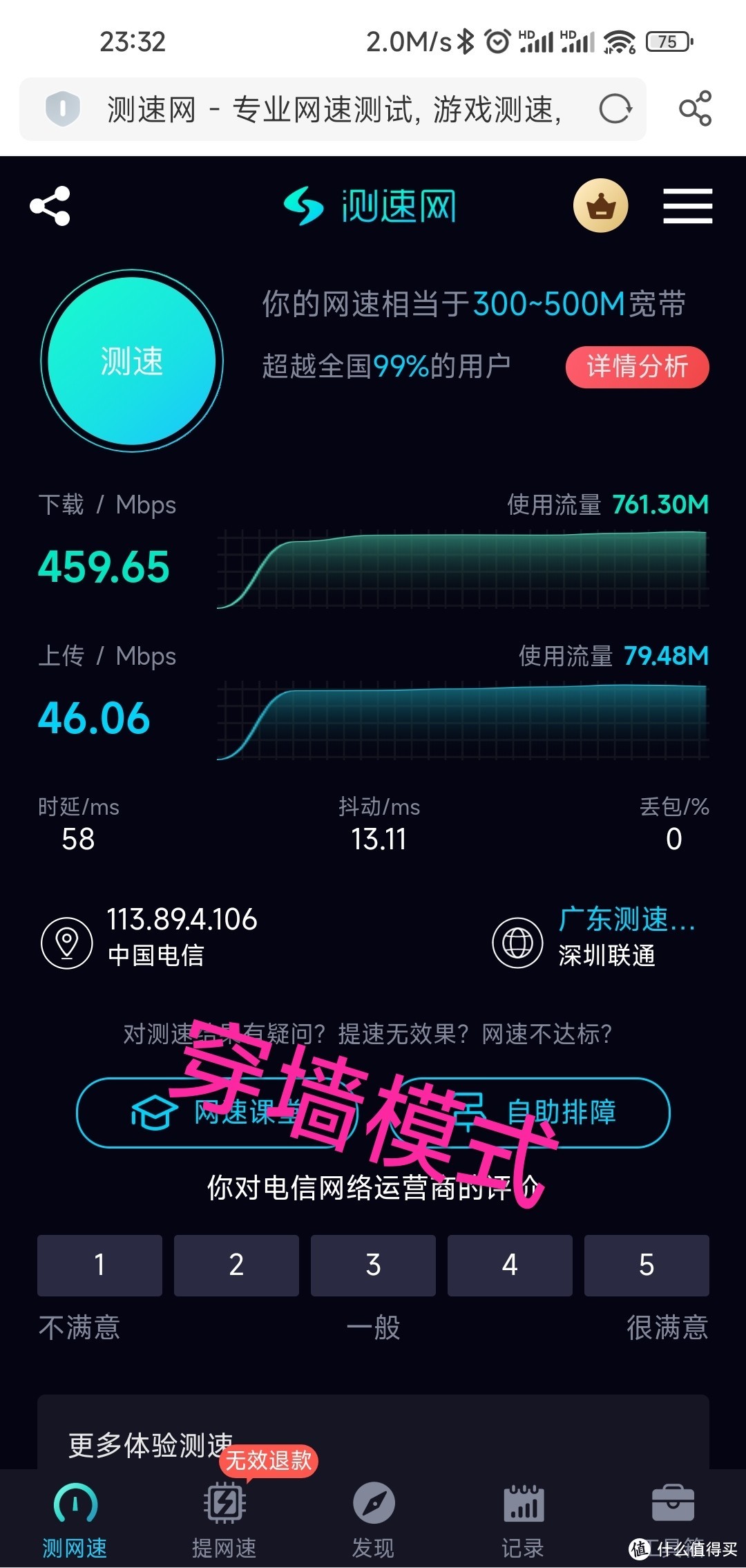Image resolution: width=746 pixels, height=1568 pixels.
Task: Tap the location pin icon beside the IP address
Action: 66,941
